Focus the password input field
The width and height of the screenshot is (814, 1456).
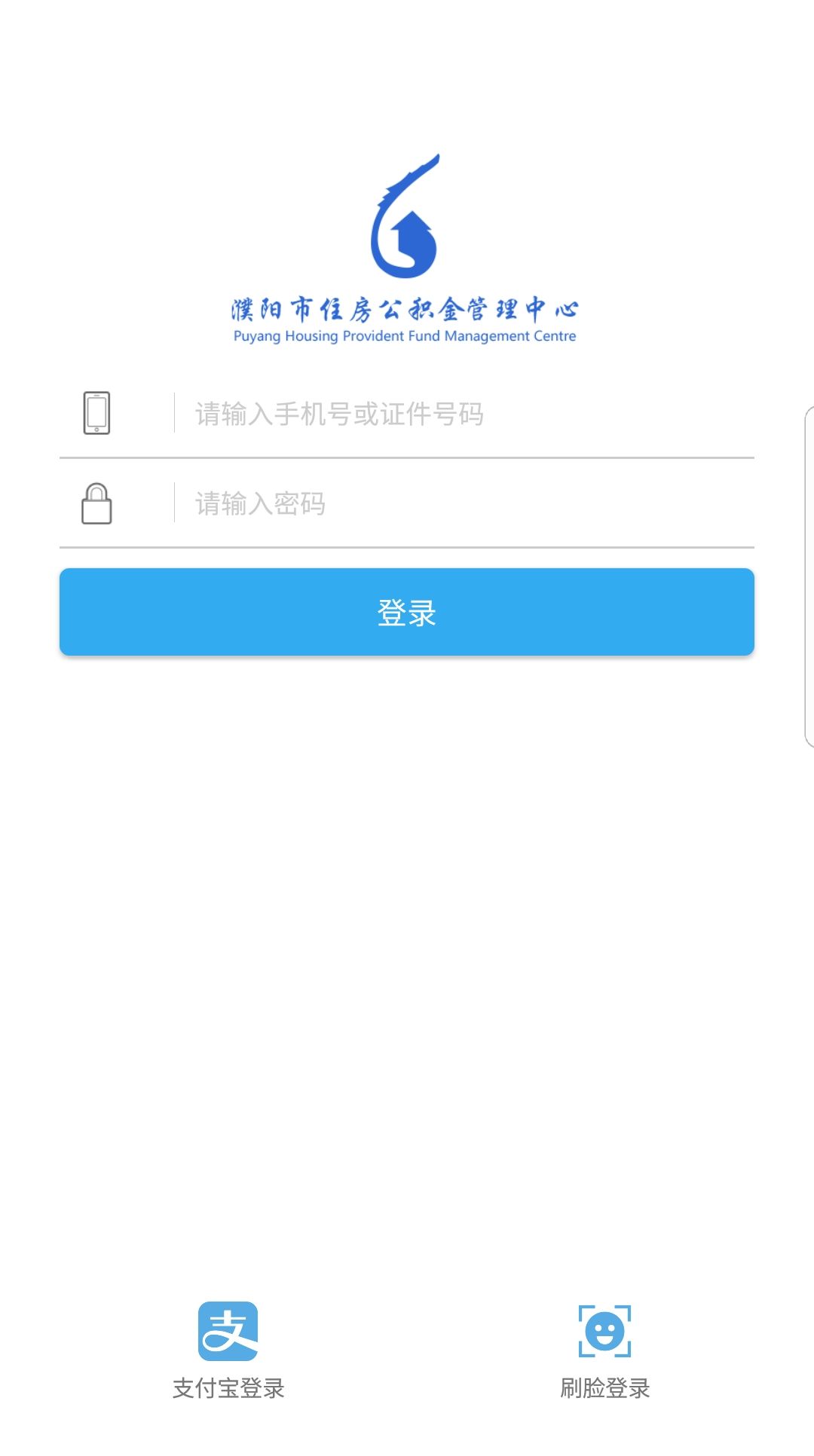click(x=464, y=503)
